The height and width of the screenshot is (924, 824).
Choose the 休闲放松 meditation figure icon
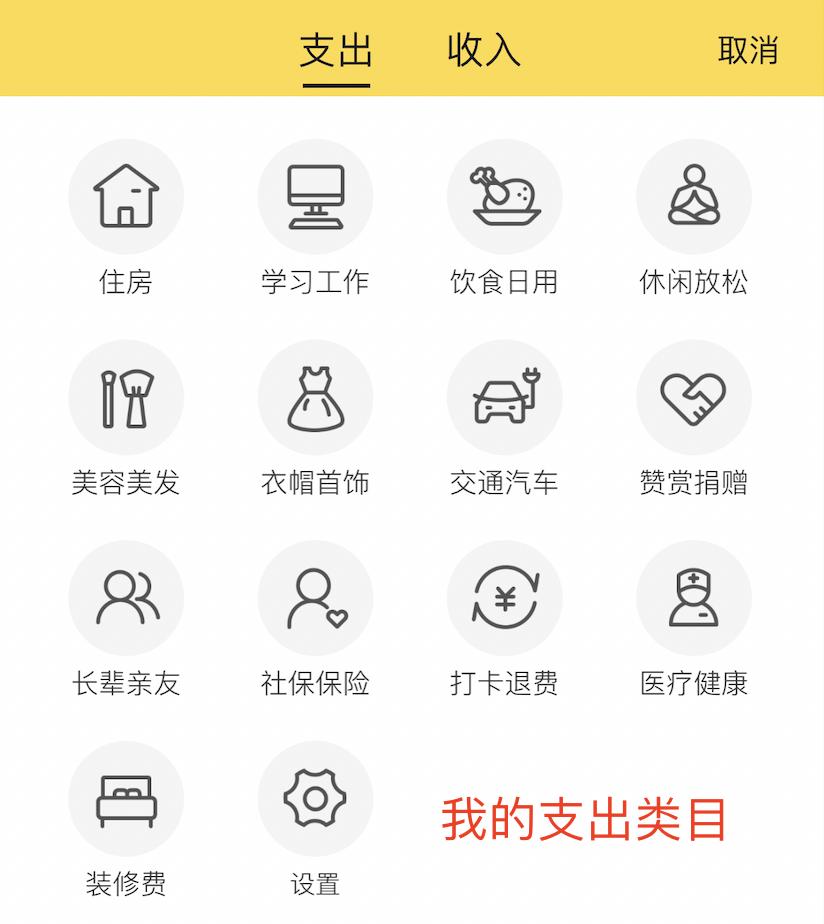coord(693,196)
